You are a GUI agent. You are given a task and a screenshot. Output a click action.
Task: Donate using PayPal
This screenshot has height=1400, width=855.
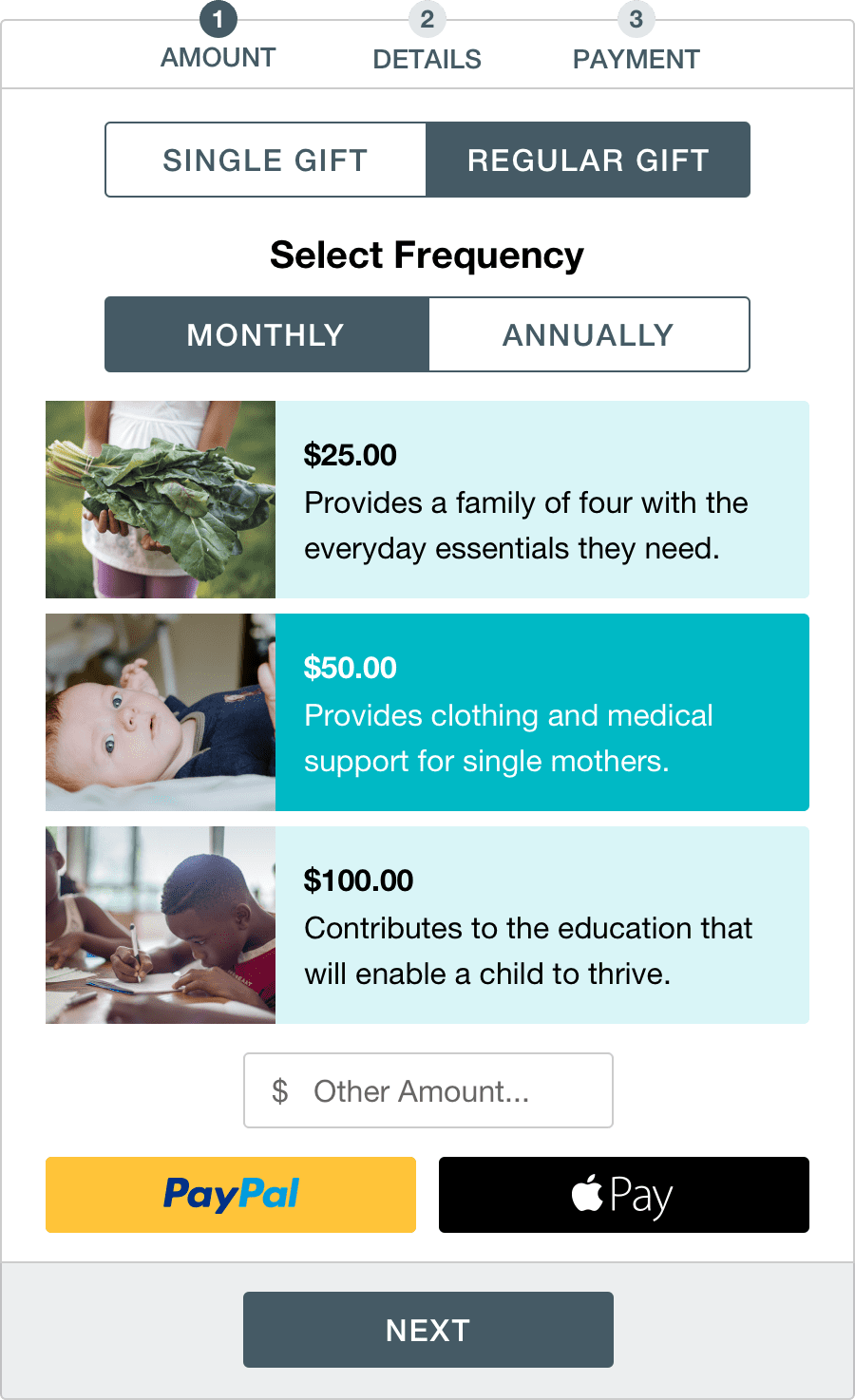[x=231, y=1195]
